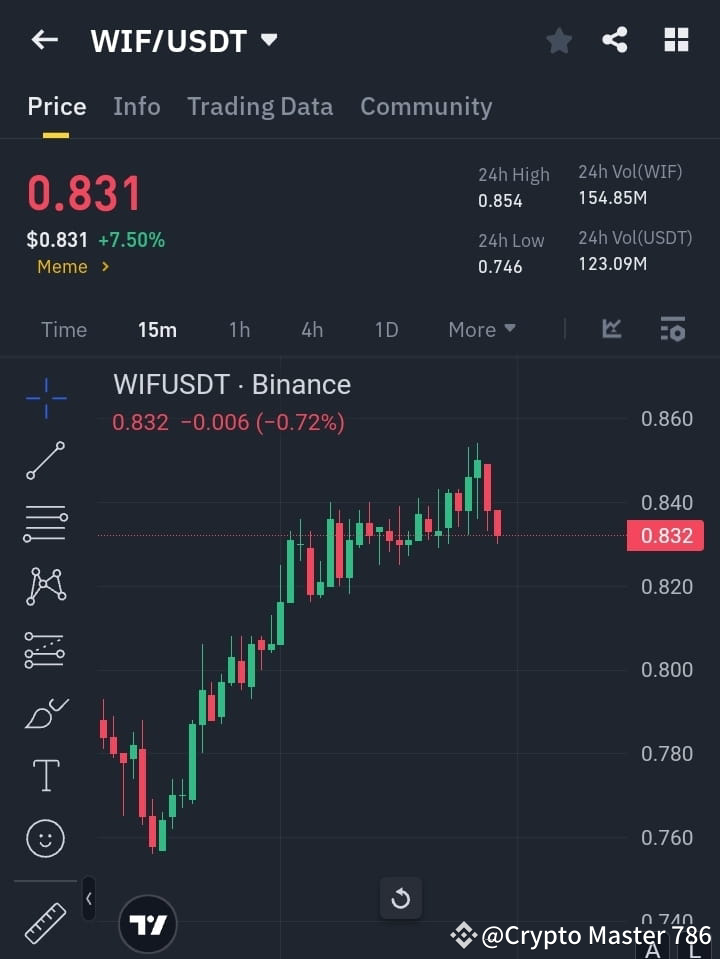Select the crosshair cursor tool
Screen dimensions: 720x959
click(45, 398)
